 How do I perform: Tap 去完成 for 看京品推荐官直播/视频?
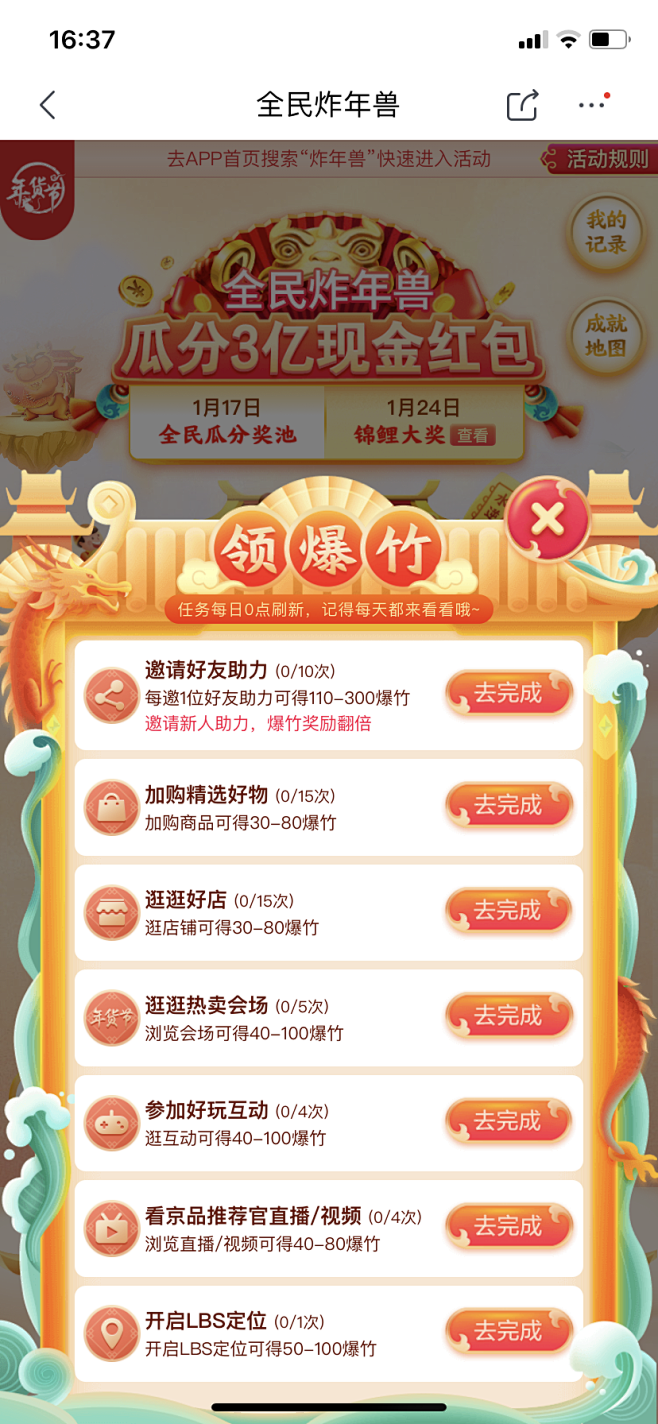[508, 1227]
